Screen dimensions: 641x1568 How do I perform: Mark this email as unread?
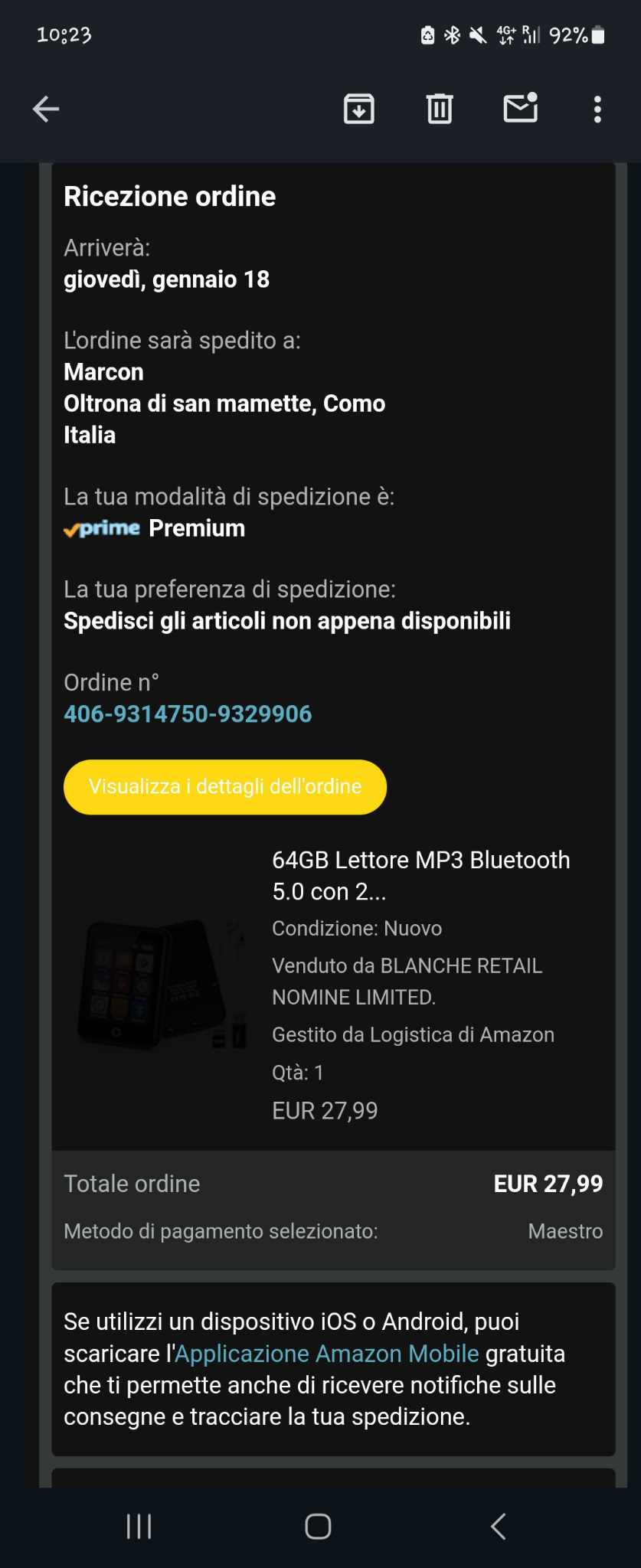[x=520, y=109]
